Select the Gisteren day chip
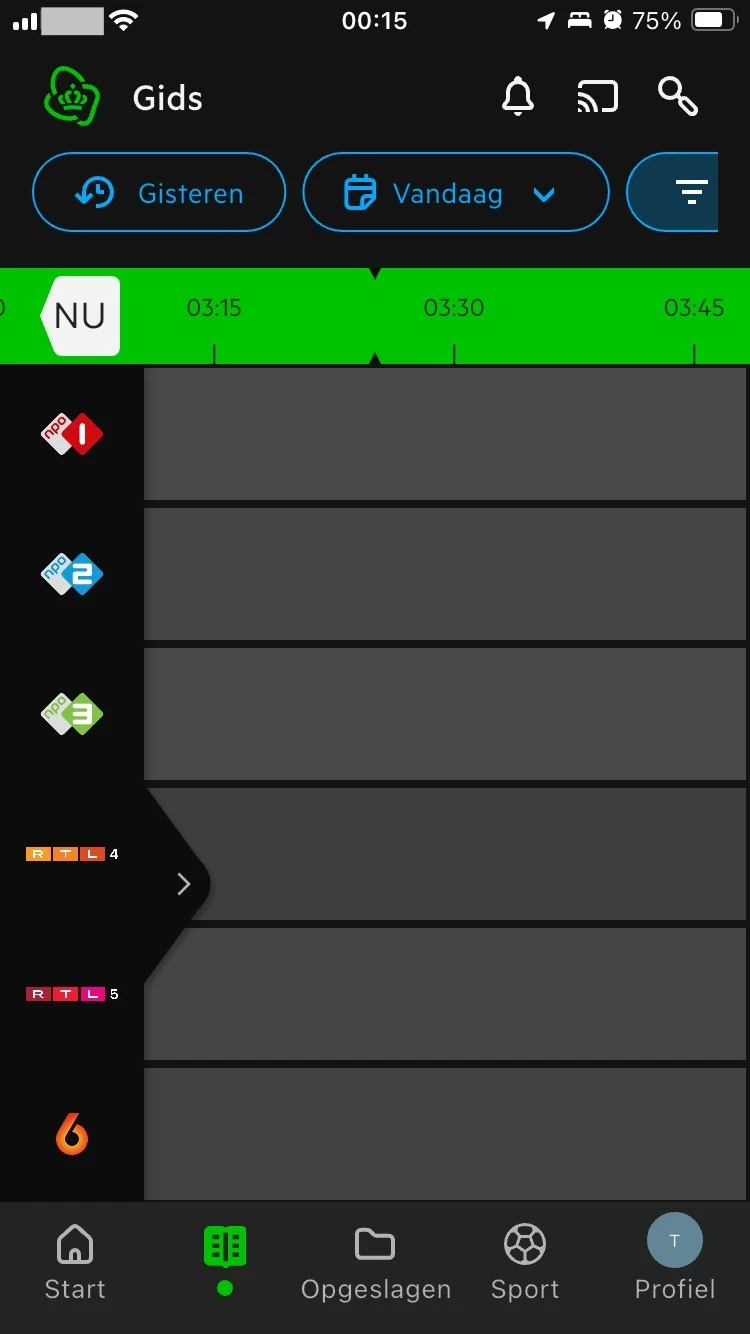 point(159,193)
